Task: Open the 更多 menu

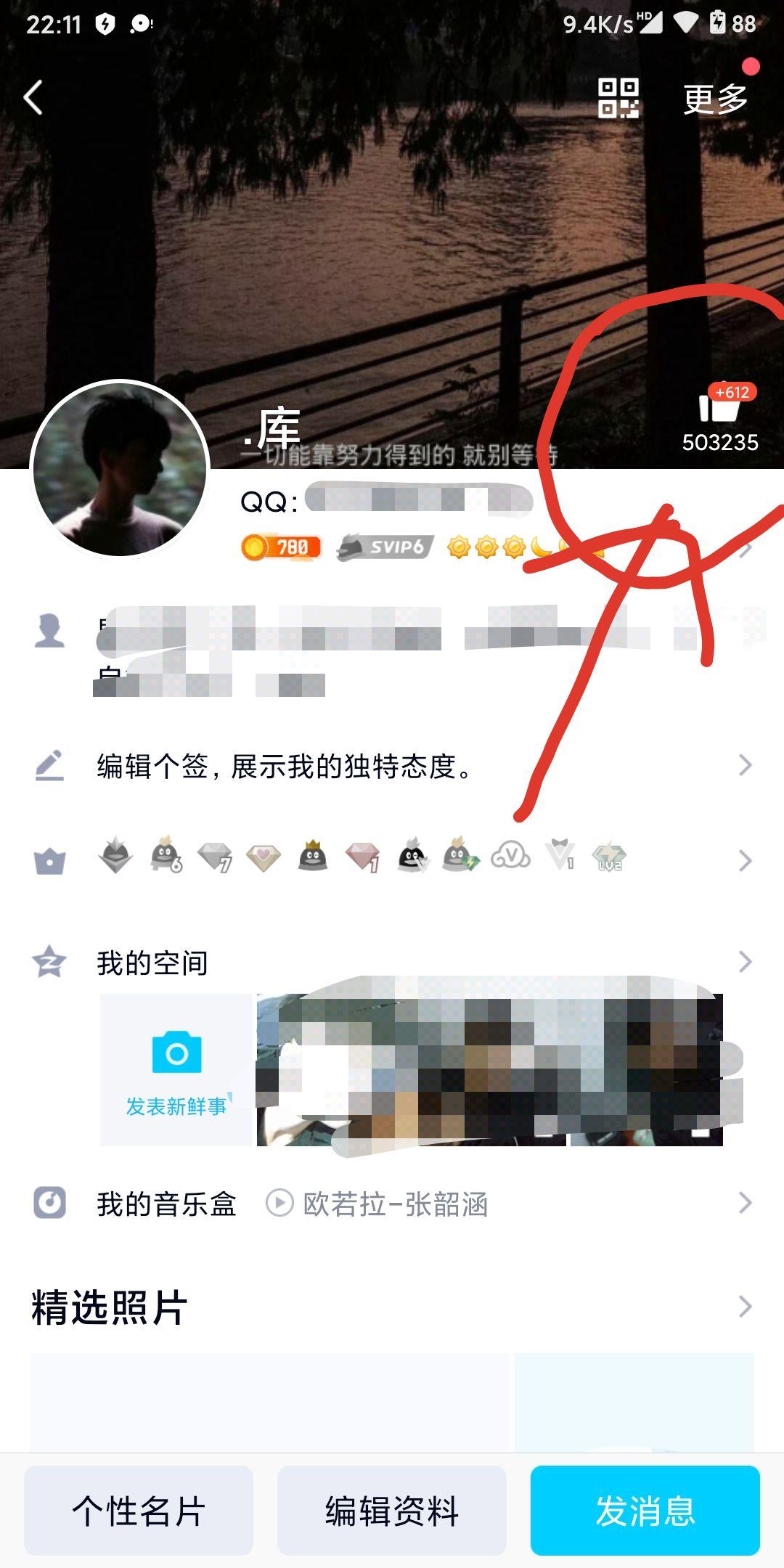Action: [715, 99]
